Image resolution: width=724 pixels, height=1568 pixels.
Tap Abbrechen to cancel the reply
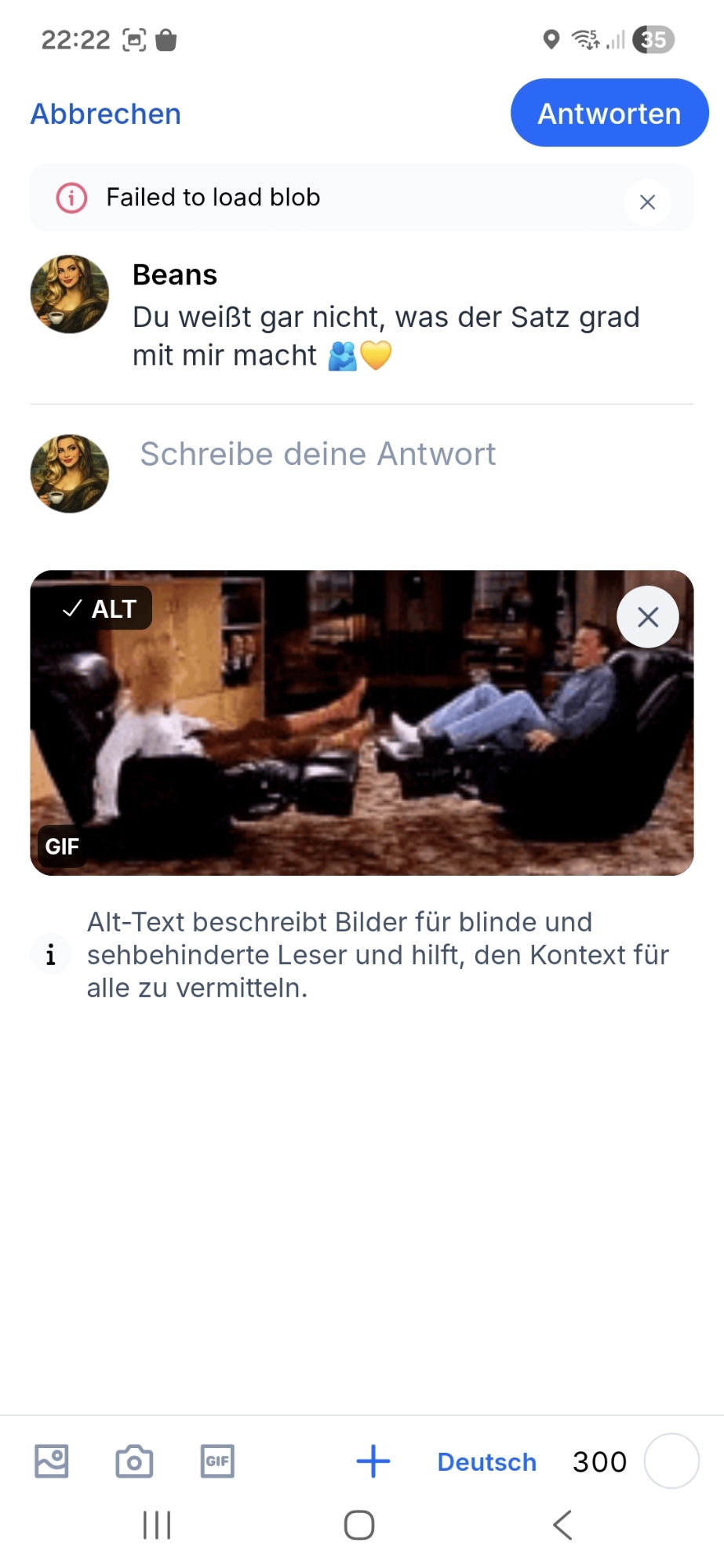tap(106, 114)
